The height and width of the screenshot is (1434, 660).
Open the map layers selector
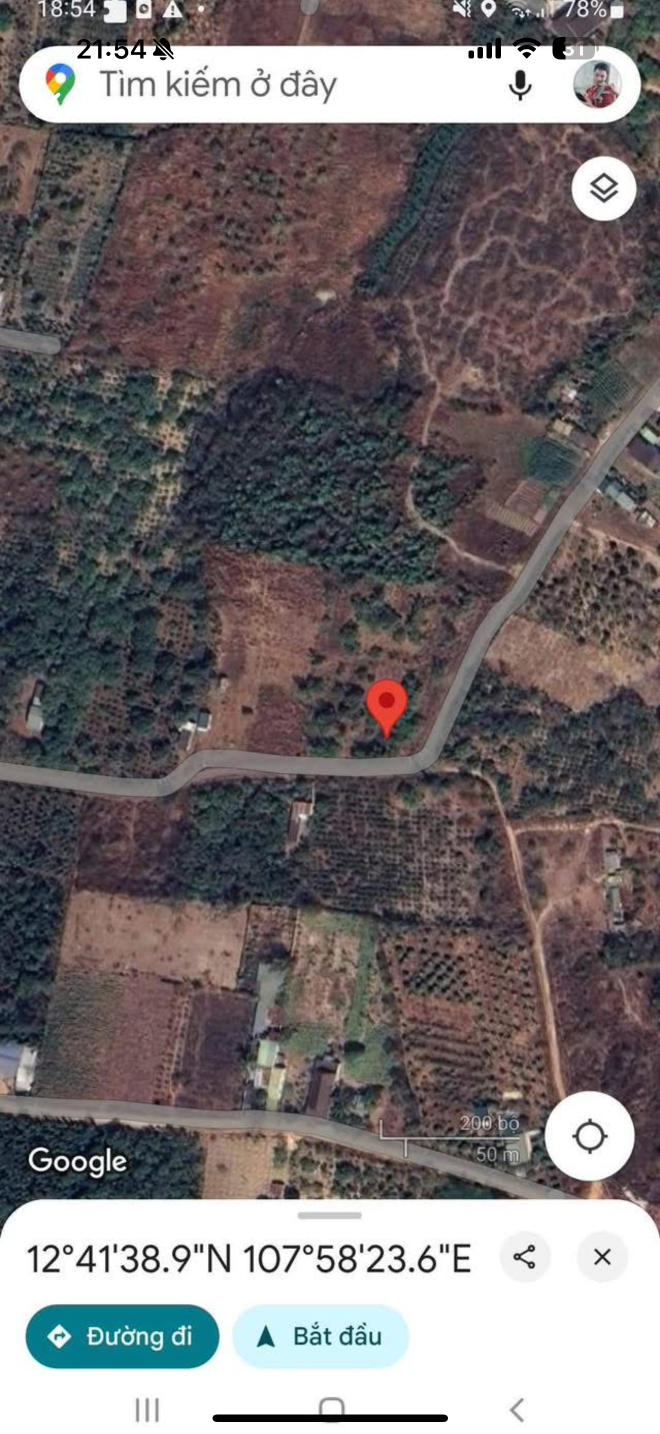[604, 188]
